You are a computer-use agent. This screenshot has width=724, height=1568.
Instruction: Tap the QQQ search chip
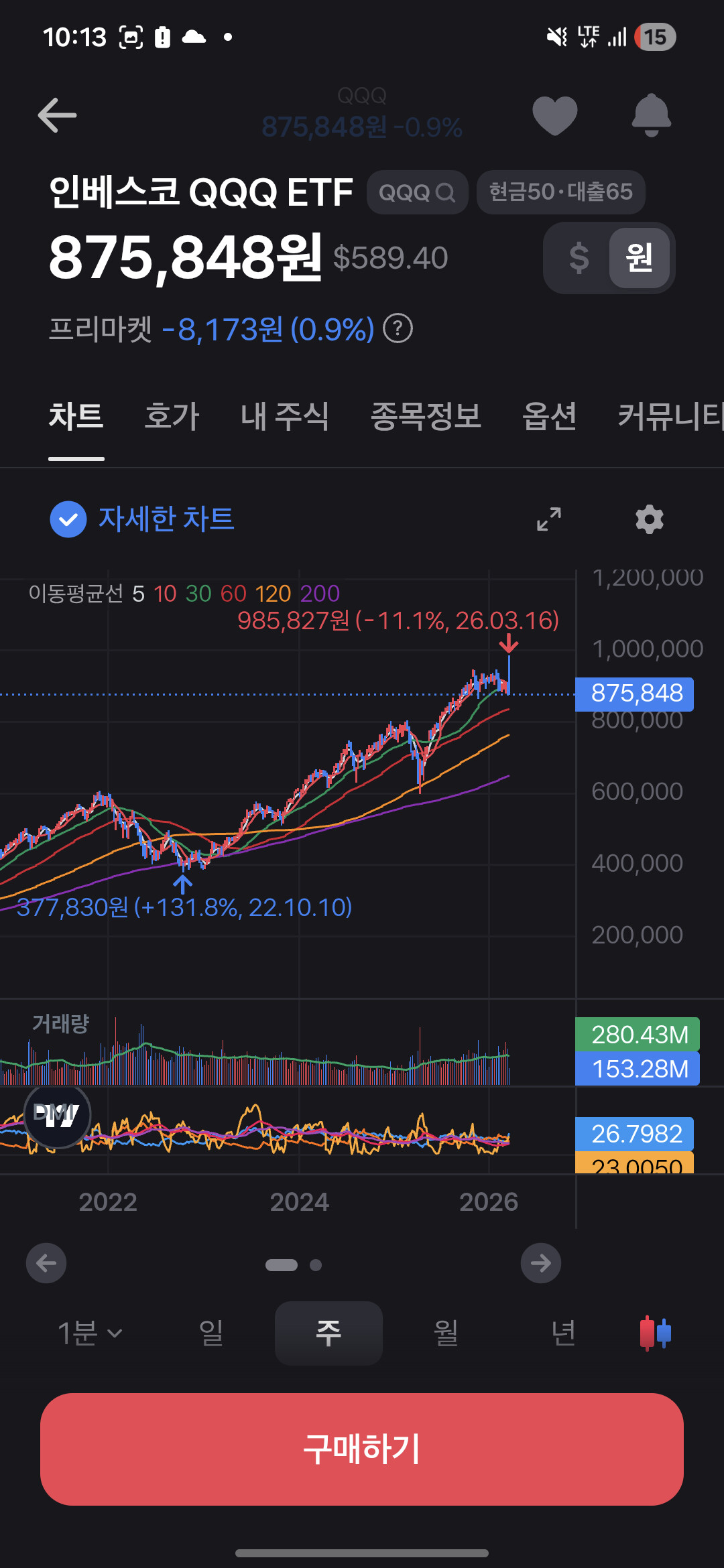[x=417, y=192]
